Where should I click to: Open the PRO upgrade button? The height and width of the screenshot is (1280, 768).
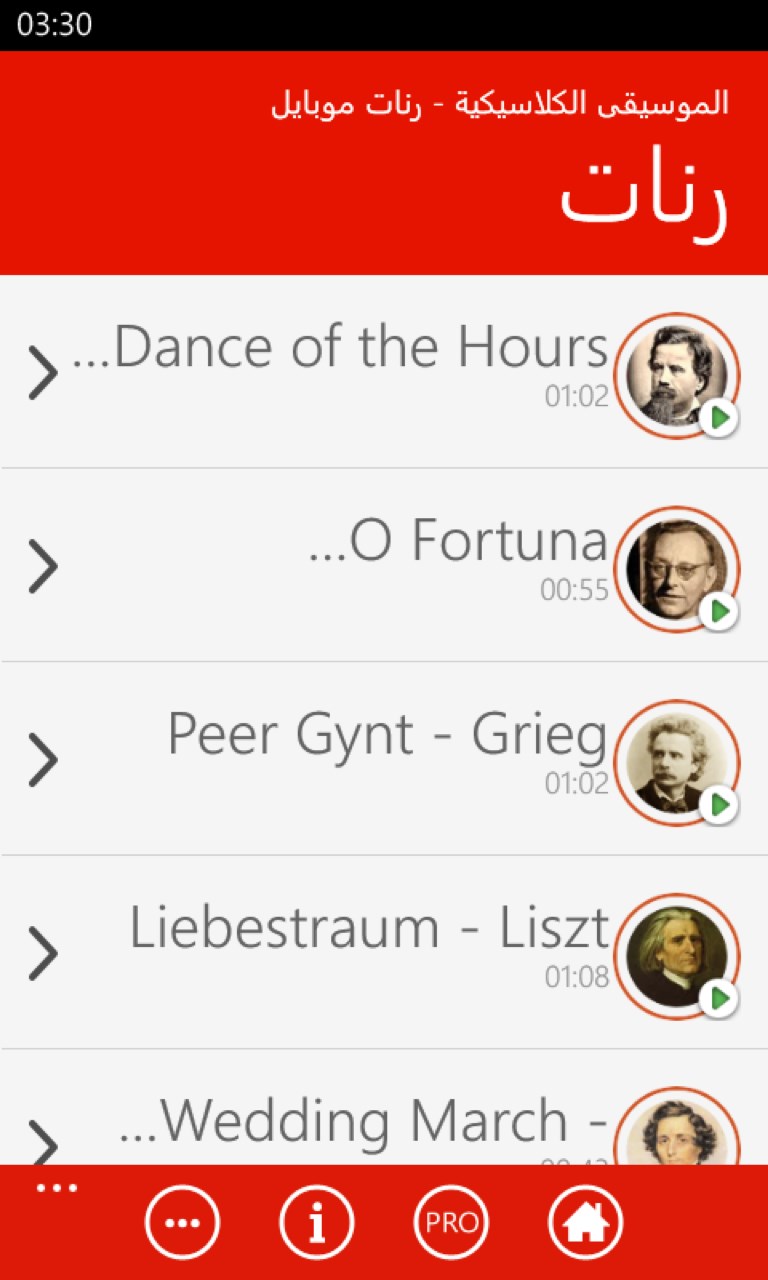[x=451, y=1222]
